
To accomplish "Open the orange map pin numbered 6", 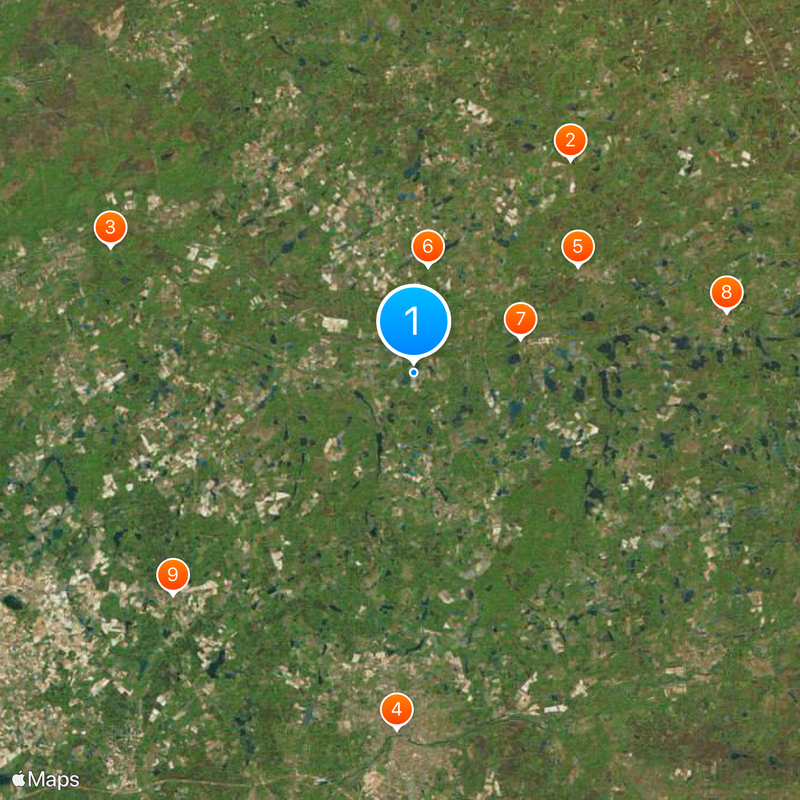I will pyautogui.click(x=427, y=246).
